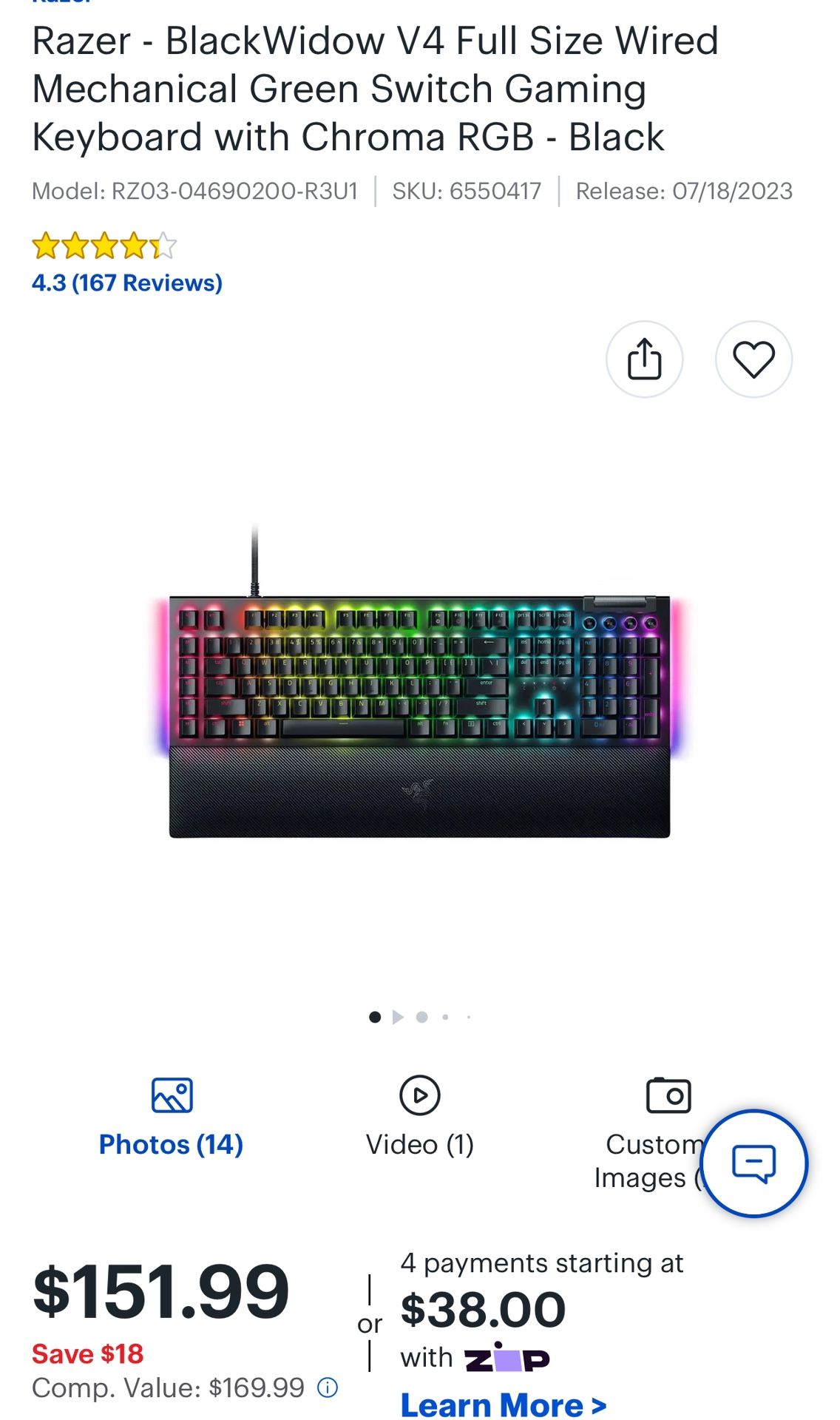Click the star rating icons

click(104, 245)
